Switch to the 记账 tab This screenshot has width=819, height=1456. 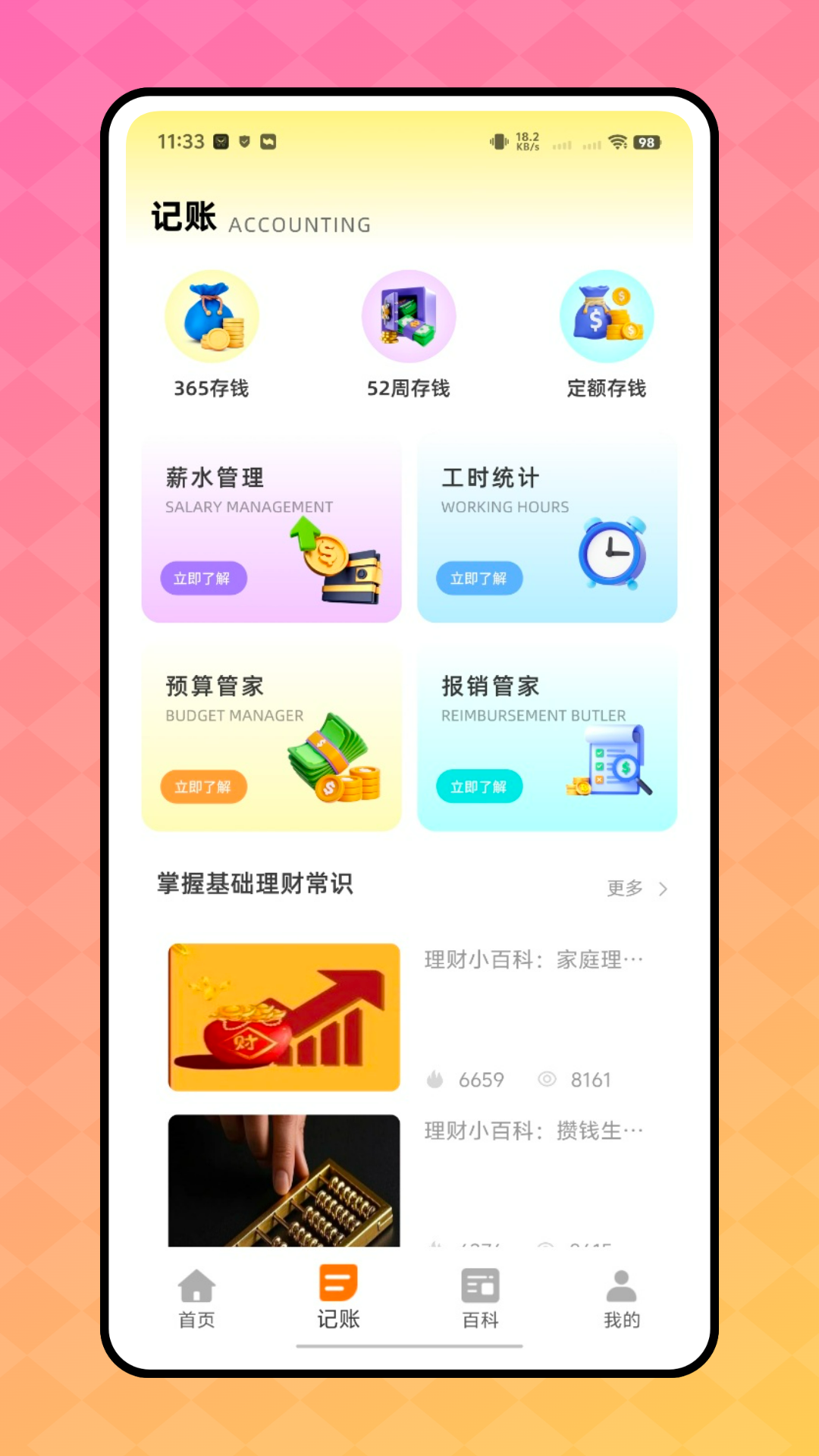(x=338, y=1298)
